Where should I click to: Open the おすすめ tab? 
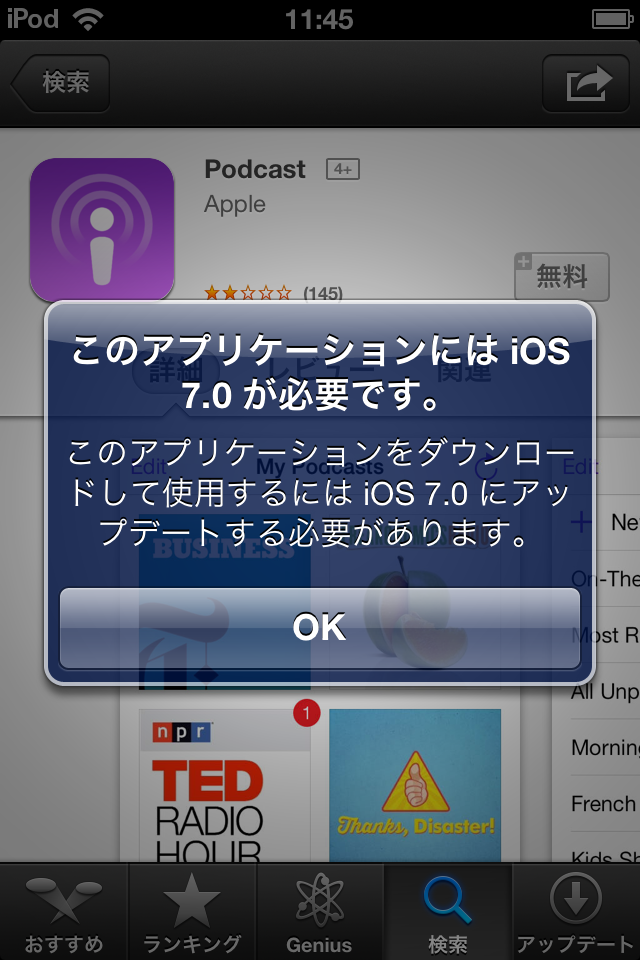pos(64,912)
